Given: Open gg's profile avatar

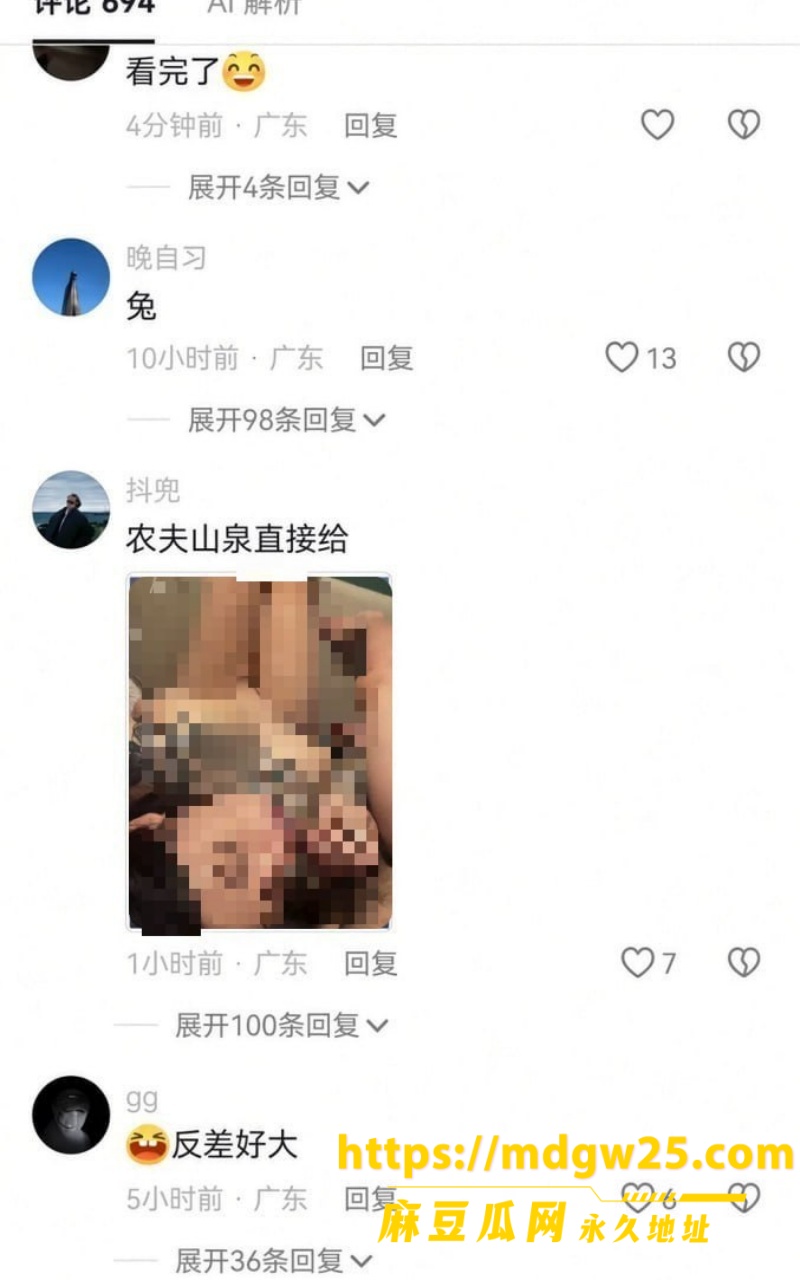Looking at the screenshot, I should click(x=70, y=1115).
